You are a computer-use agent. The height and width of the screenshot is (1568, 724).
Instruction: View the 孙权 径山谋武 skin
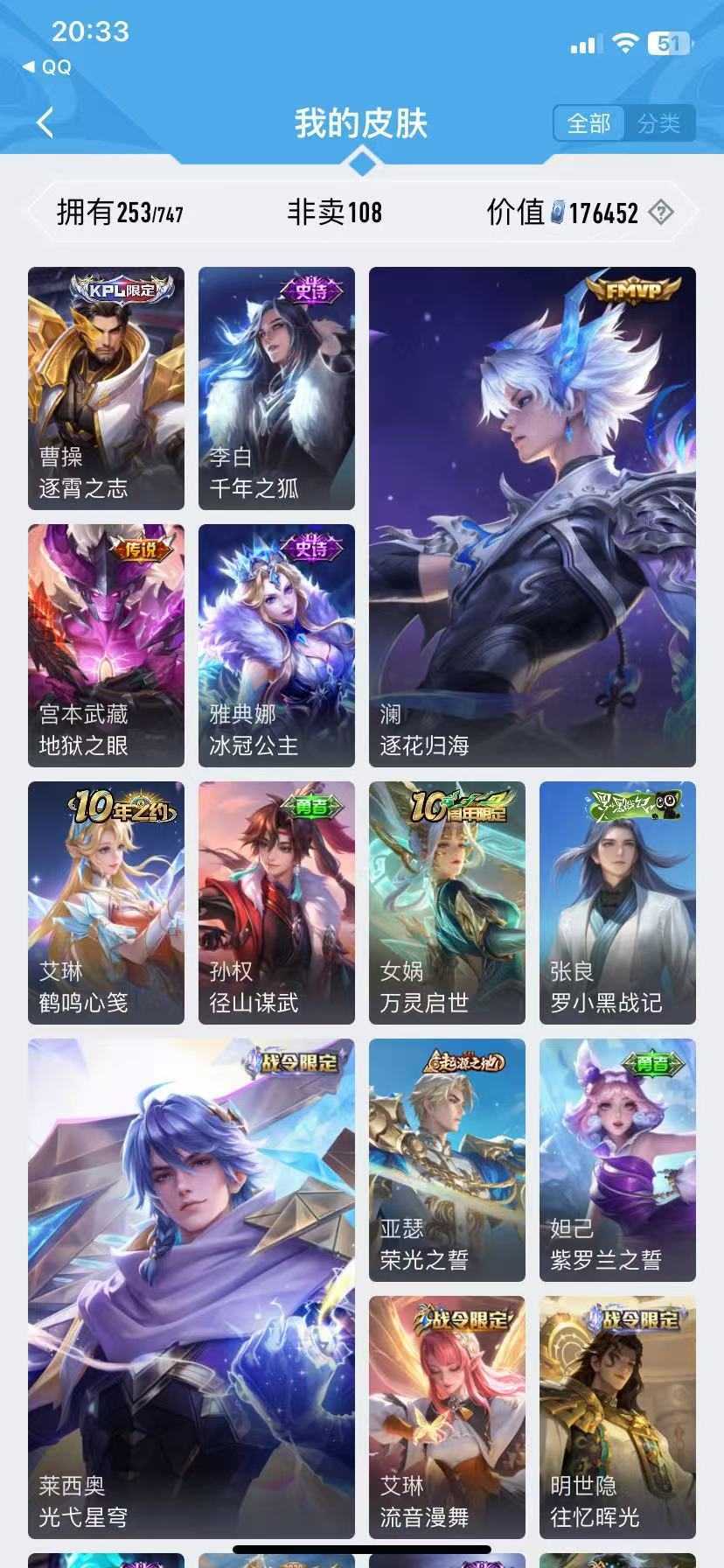point(276,903)
